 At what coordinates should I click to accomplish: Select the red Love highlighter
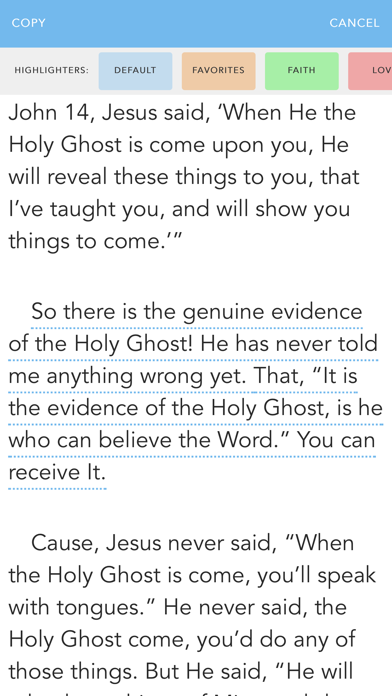coord(370,71)
